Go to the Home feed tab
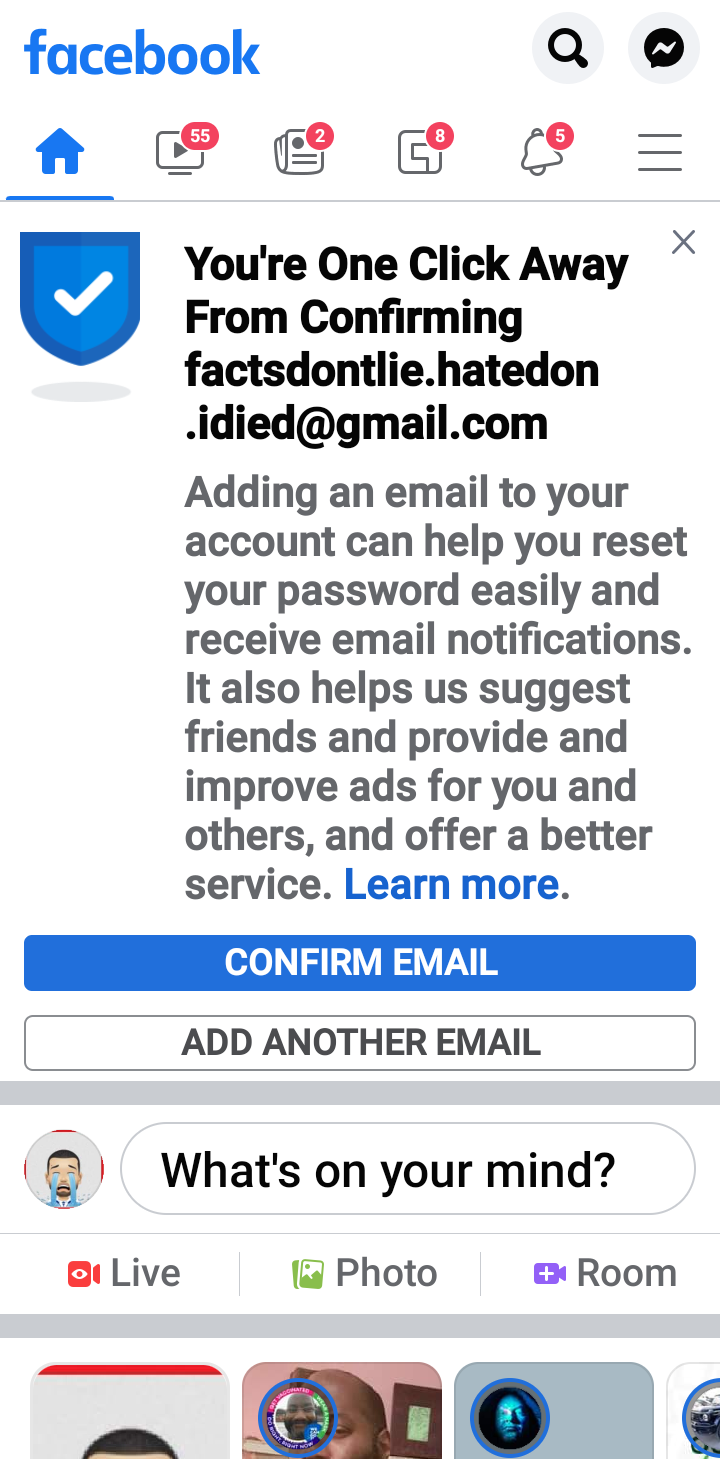The width and height of the screenshot is (720, 1459). pyautogui.click(x=60, y=154)
